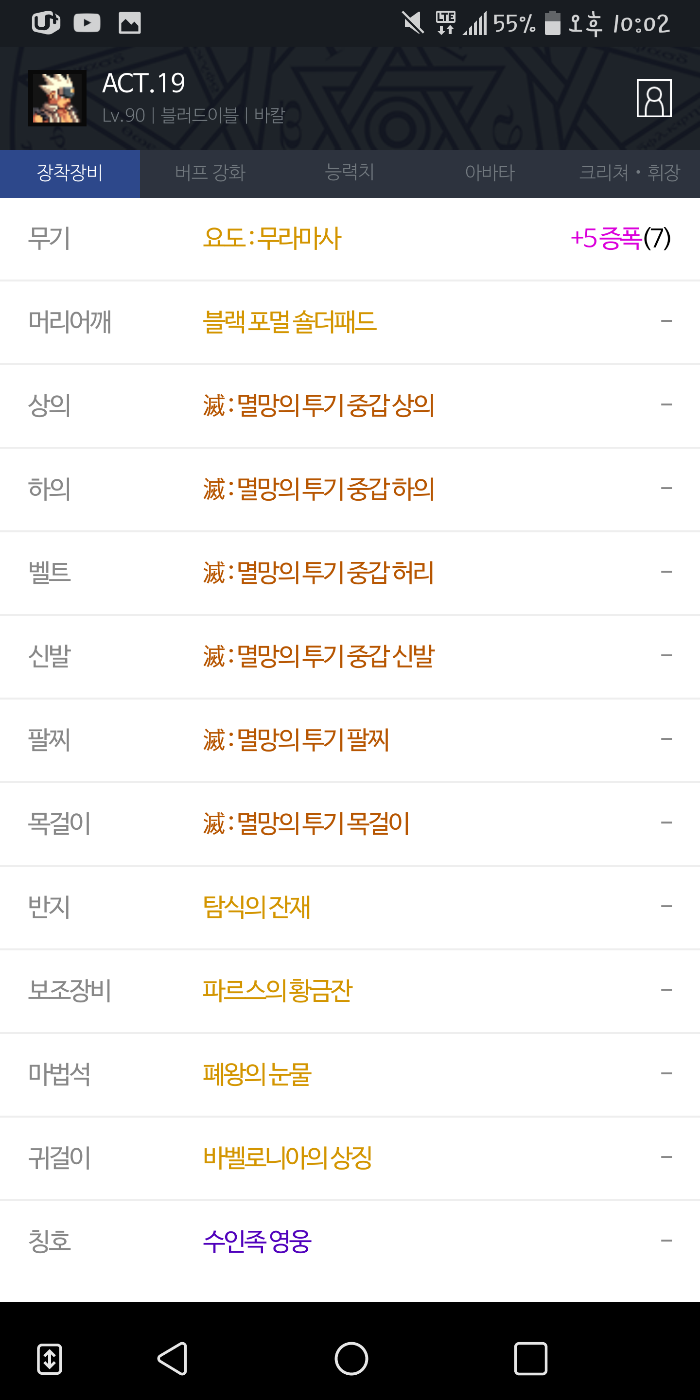Open necklace item 滅:멸망의 투기 목걸이
This screenshot has height=1400, width=700.
[306, 824]
